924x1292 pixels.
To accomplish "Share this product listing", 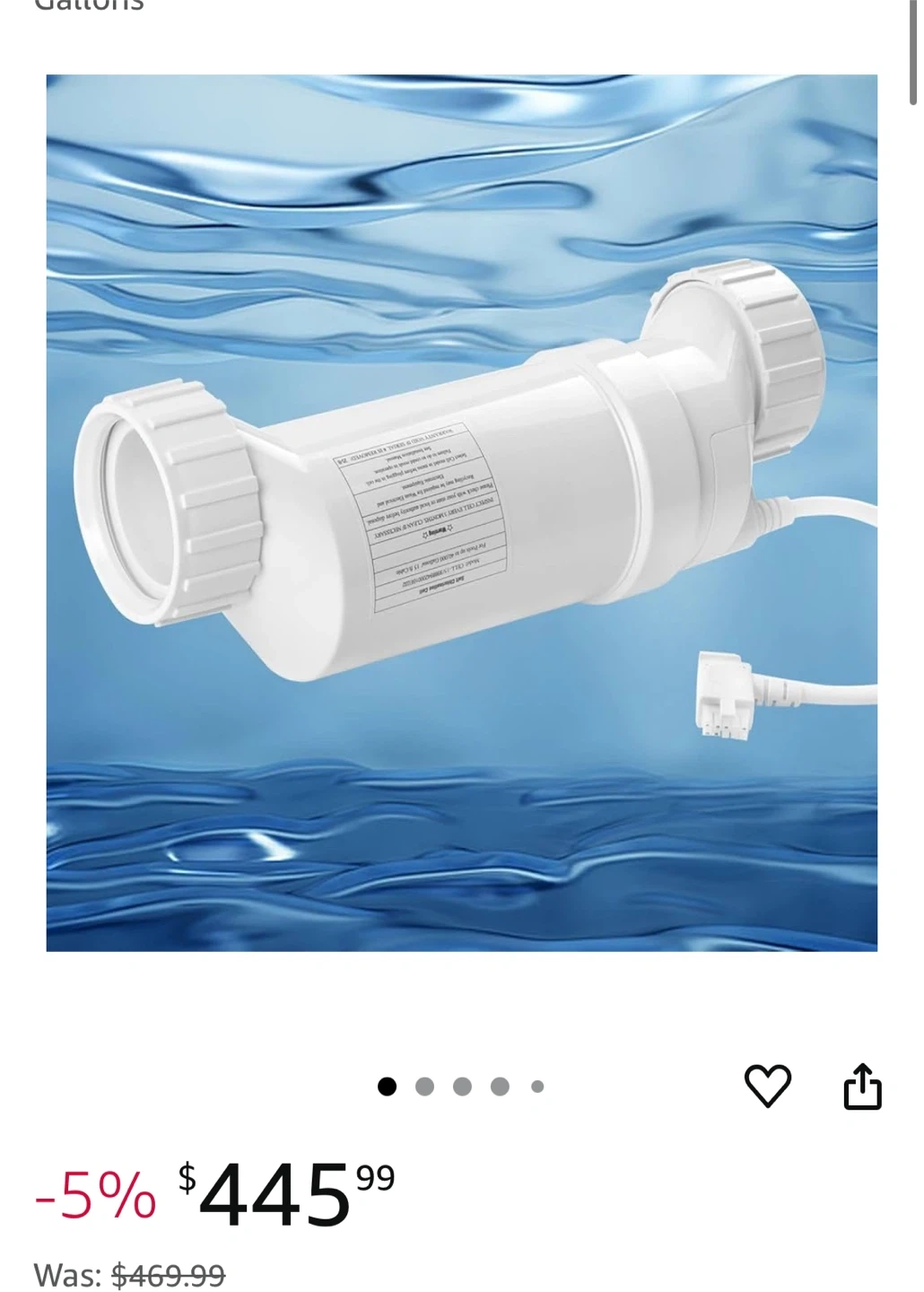I will tap(862, 1087).
